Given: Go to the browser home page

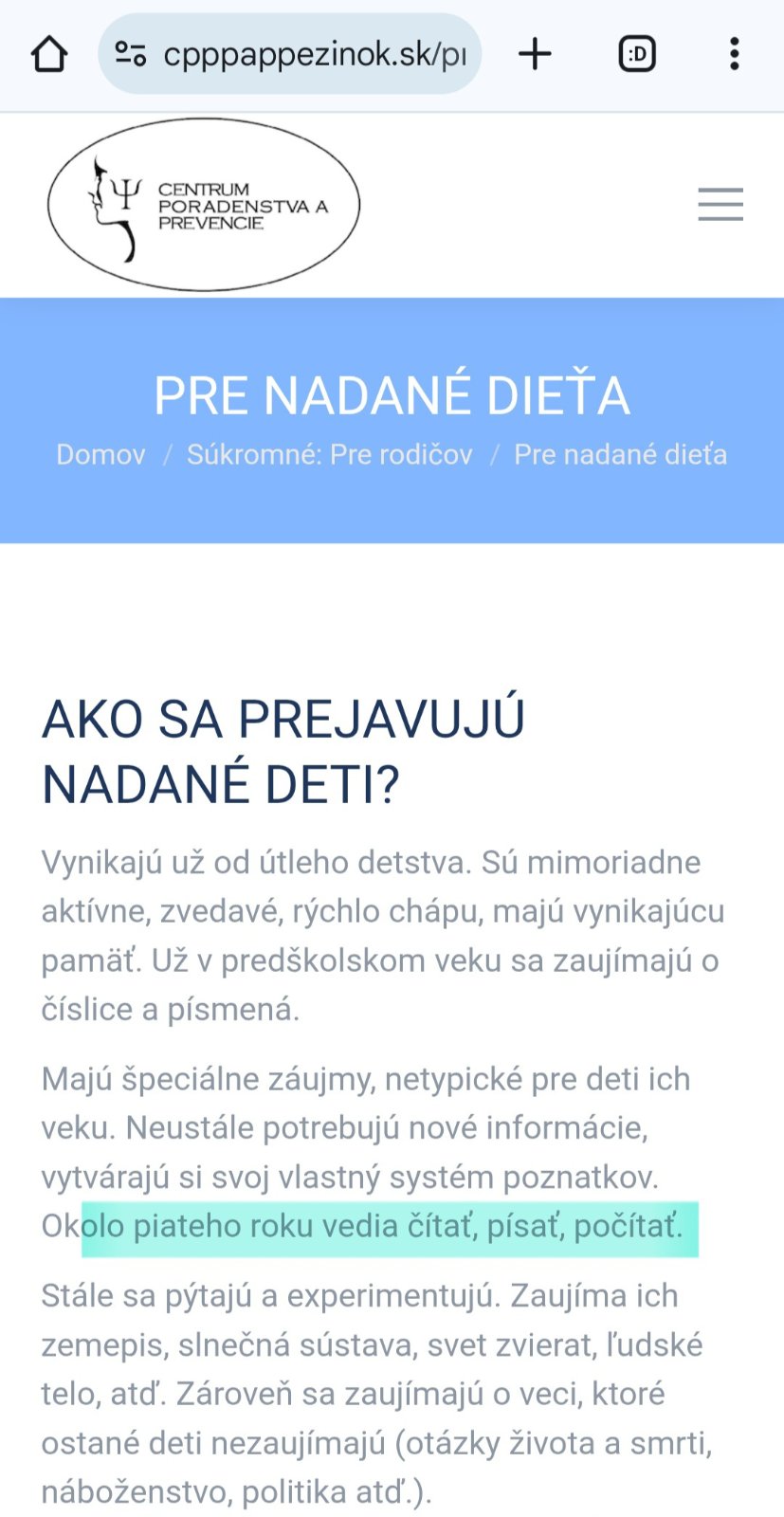Looking at the screenshot, I should pyautogui.click(x=49, y=54).
